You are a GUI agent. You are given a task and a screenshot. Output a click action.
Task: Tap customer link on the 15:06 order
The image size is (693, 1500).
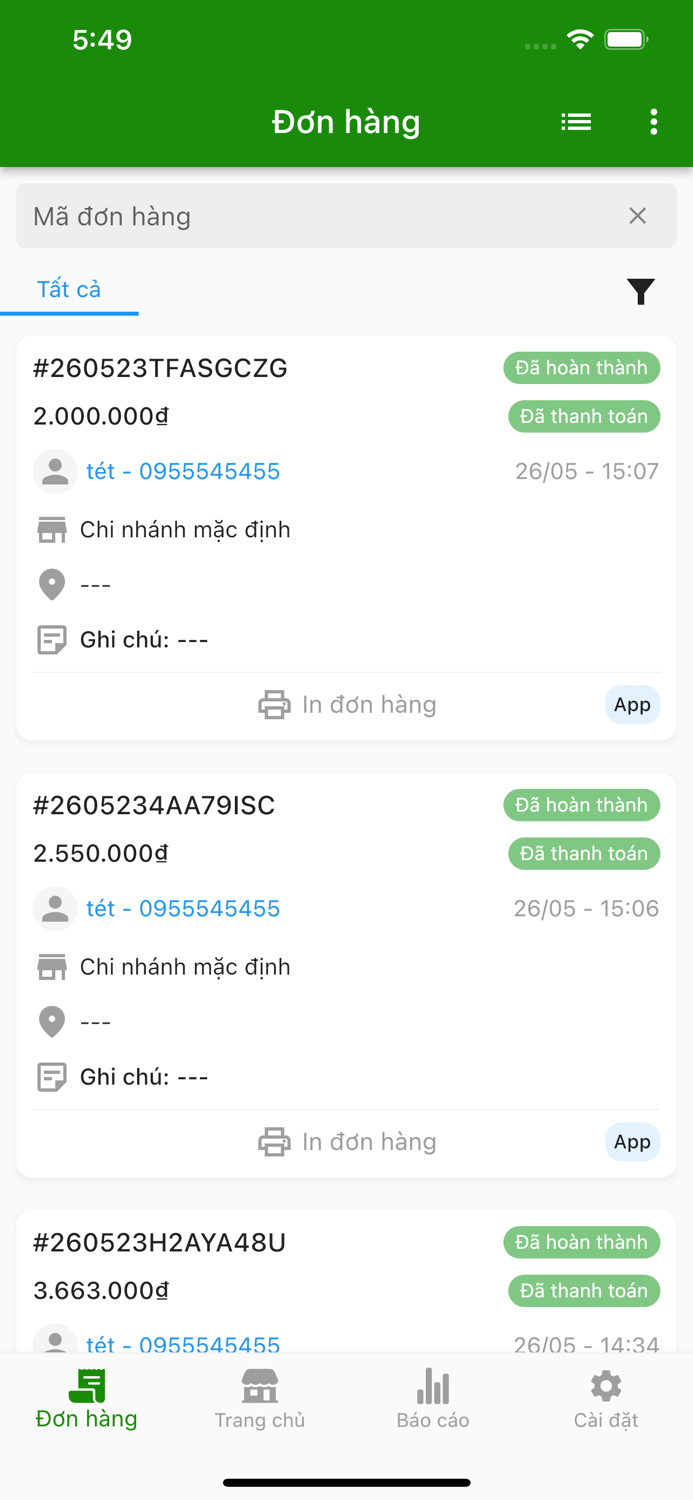pyautogui.click(x=183, y=909)
